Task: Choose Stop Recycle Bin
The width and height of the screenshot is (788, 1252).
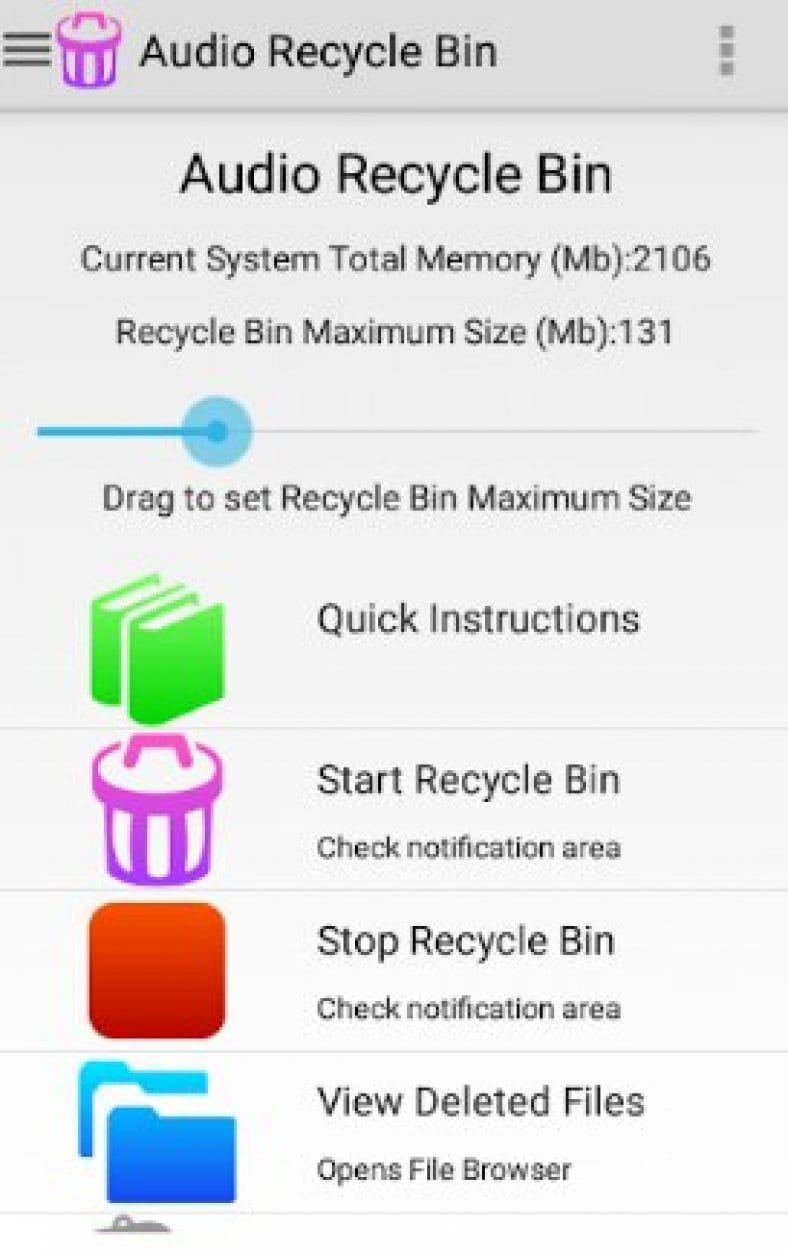Action: click(394, 970)
